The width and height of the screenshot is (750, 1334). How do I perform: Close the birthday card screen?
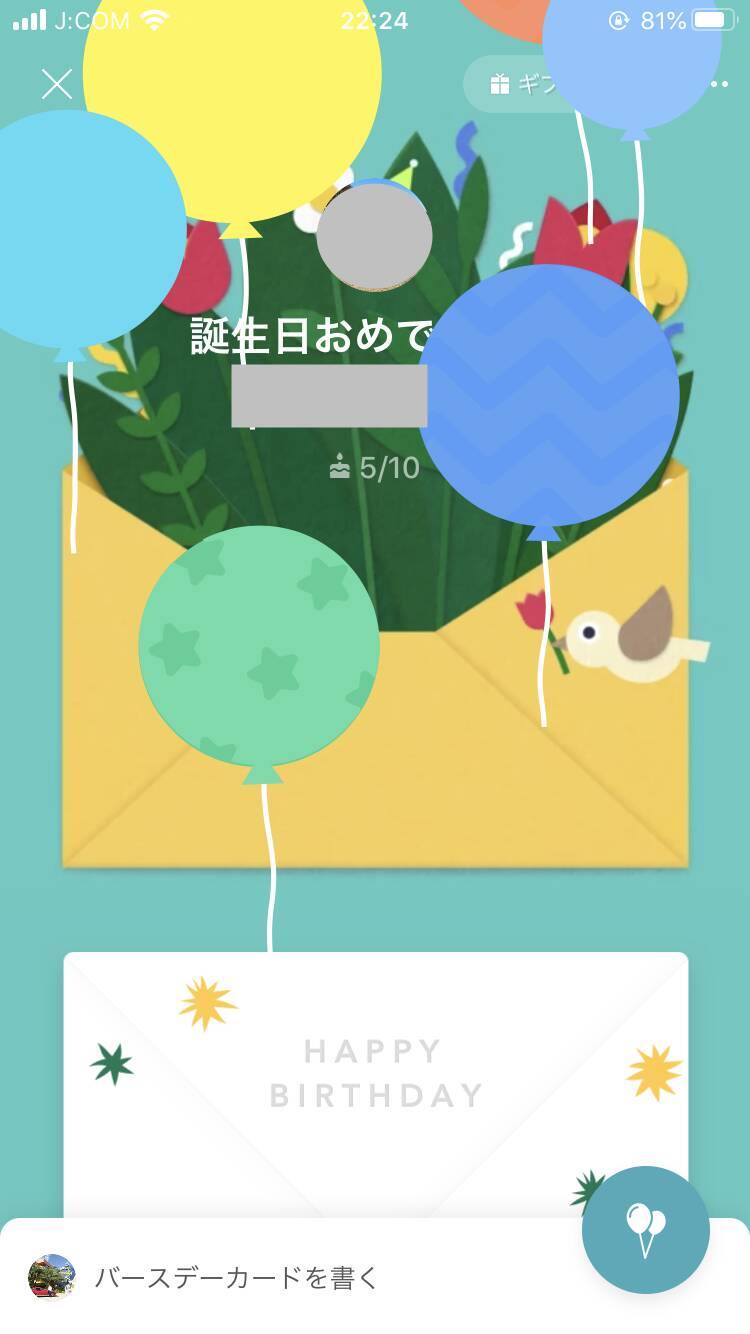click(57, 84)
